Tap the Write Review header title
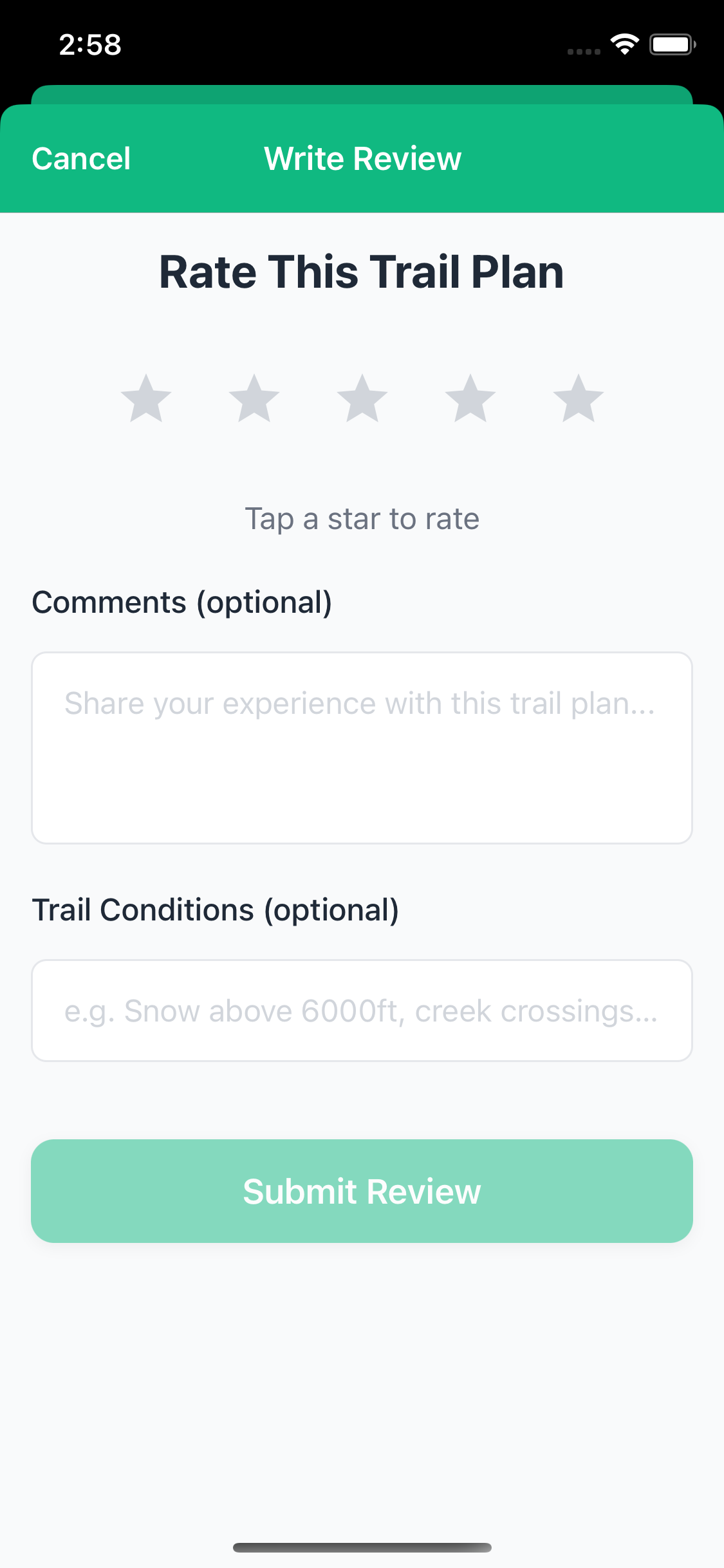 click(x=362, y=158)
